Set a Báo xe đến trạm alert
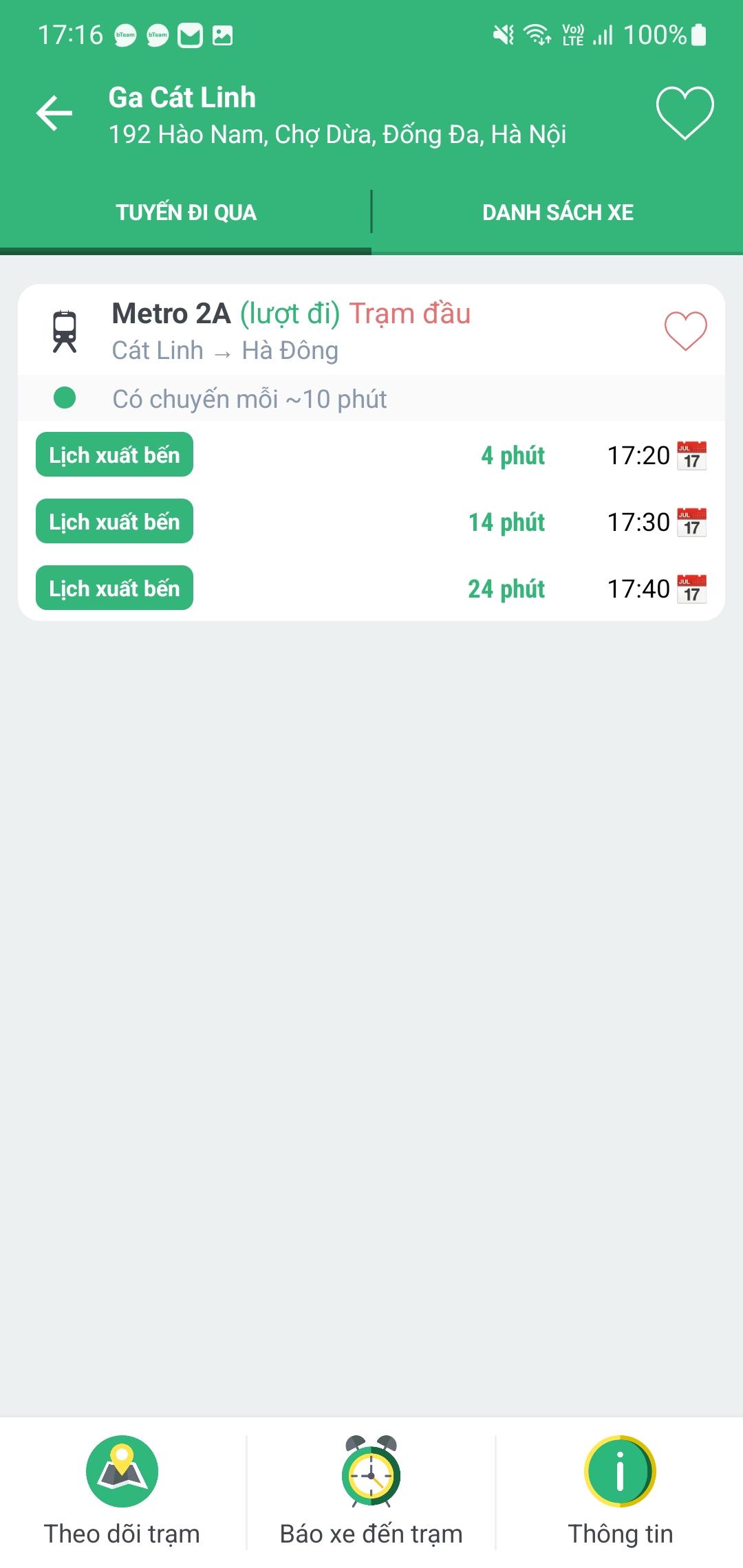743x1568 pixels. 371,1491
